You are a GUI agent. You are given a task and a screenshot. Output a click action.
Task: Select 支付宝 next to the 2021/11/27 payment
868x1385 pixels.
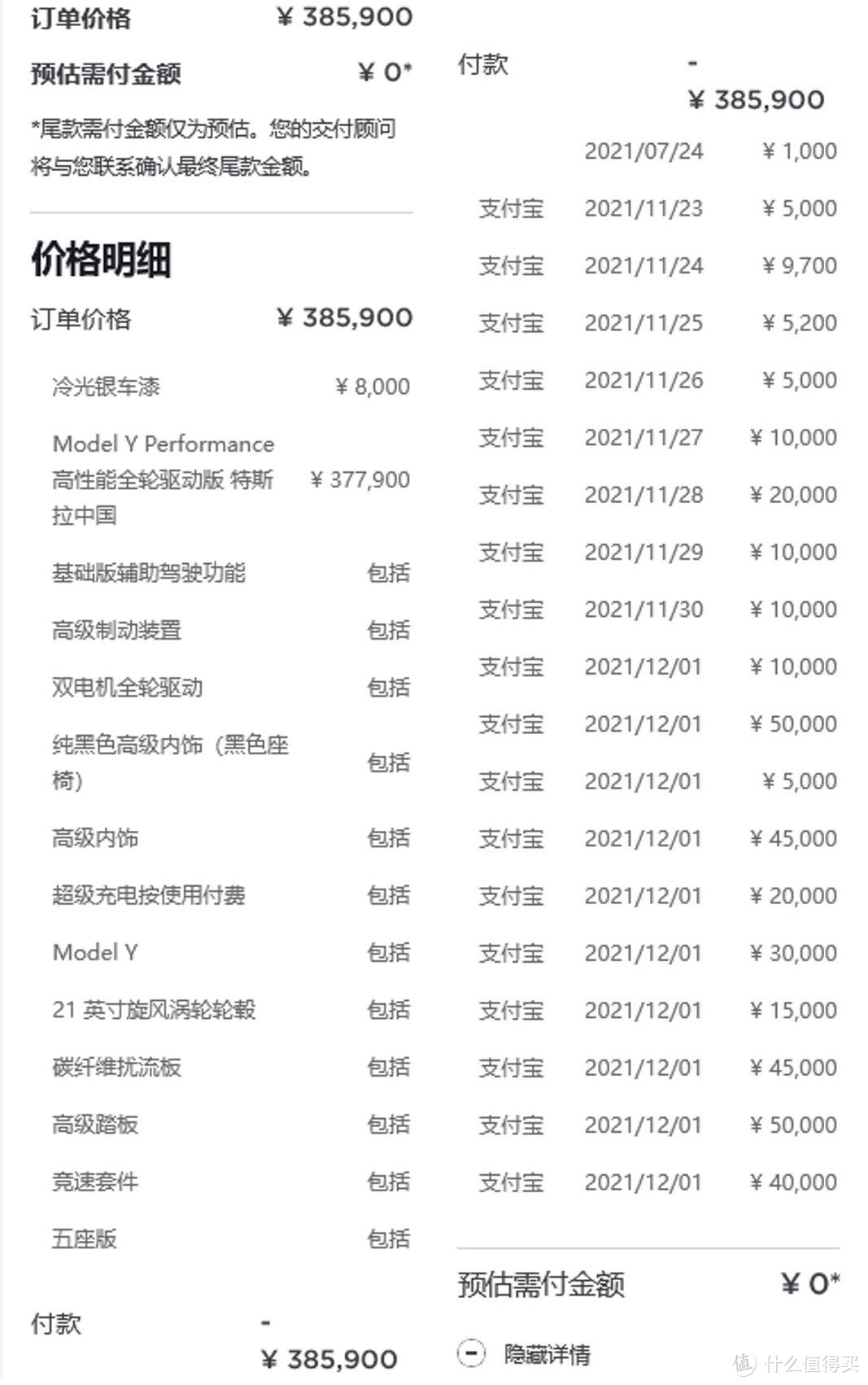(x=510, y=437)
